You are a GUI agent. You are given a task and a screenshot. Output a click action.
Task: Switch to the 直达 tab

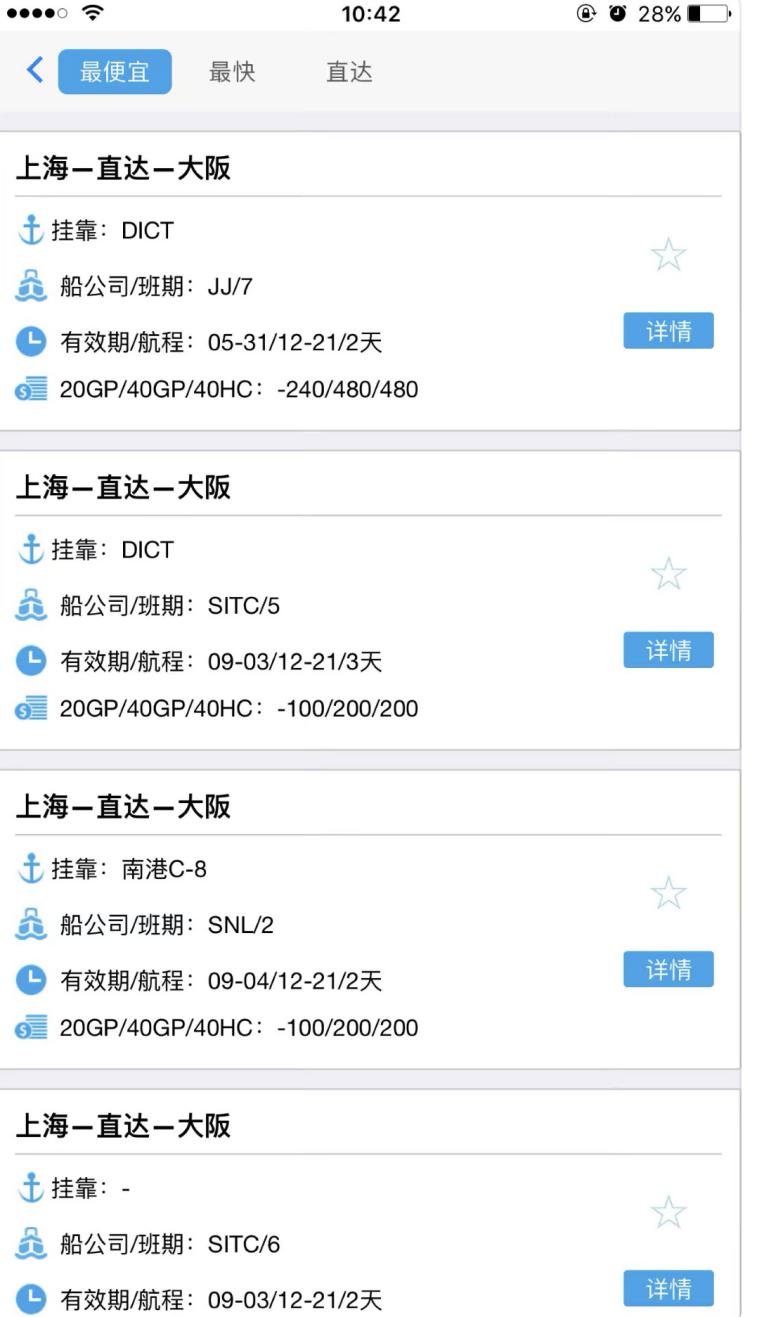pos(349,72)
